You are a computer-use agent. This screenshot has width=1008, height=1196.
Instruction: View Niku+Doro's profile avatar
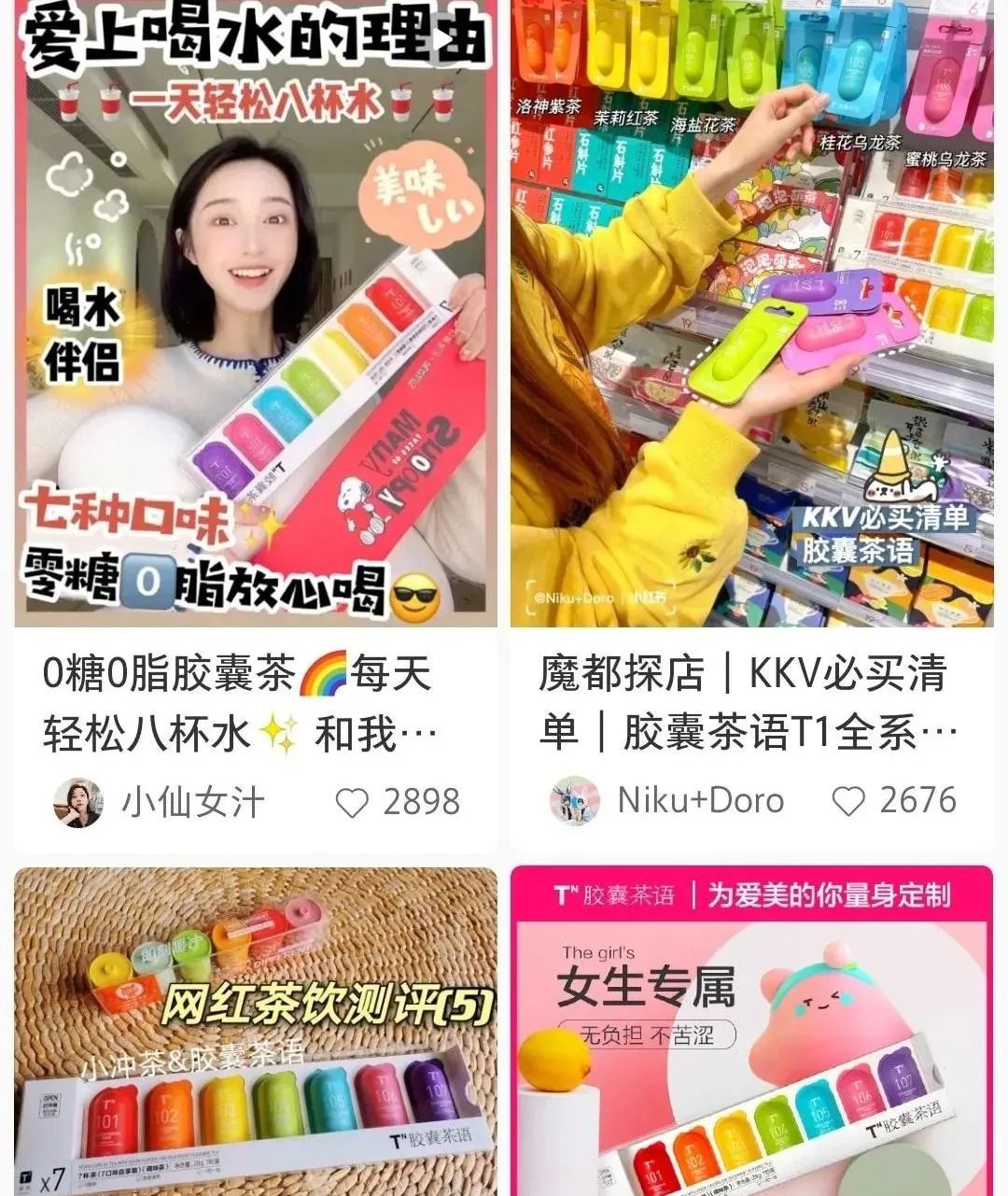pos(574,801)
